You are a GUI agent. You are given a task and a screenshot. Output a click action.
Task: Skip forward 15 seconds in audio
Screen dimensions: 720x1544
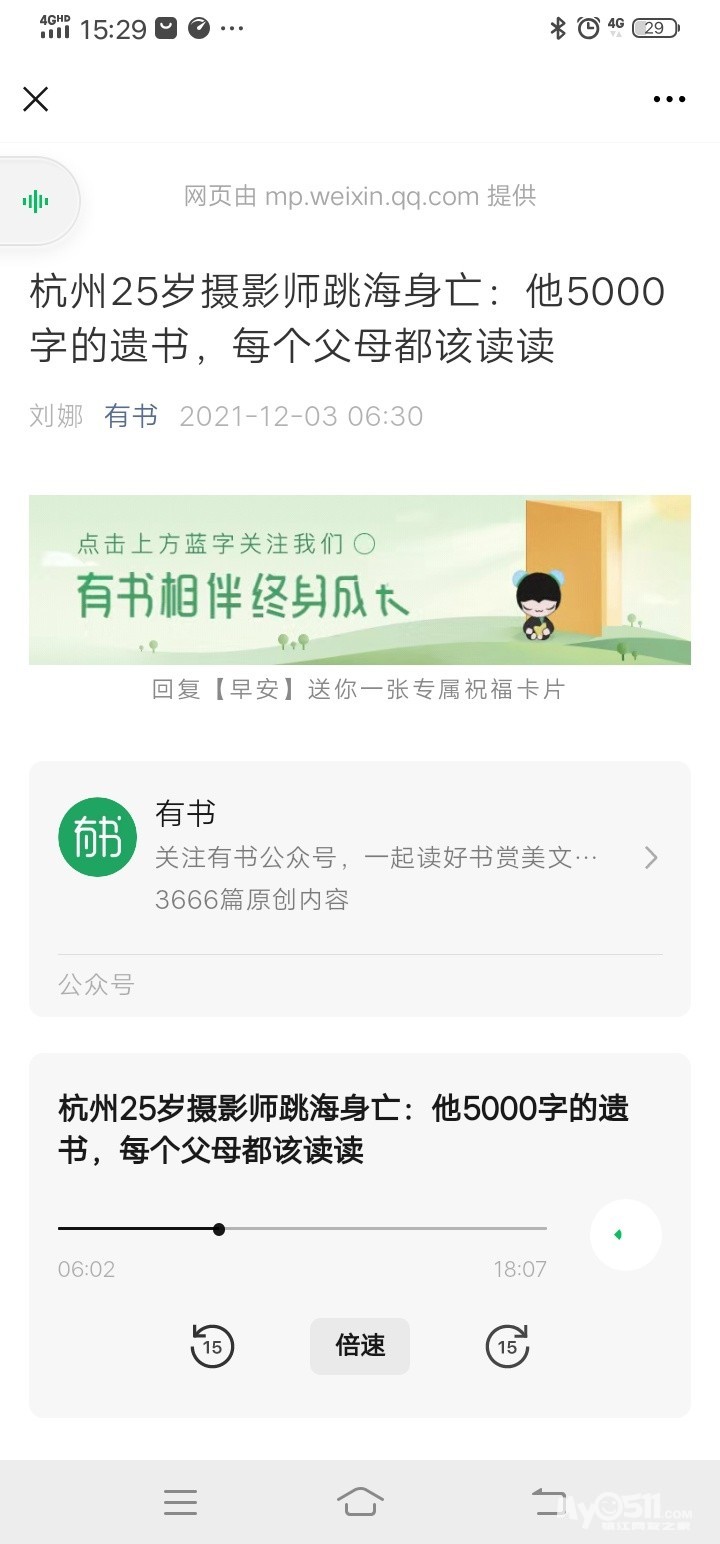click(507, 1346)
